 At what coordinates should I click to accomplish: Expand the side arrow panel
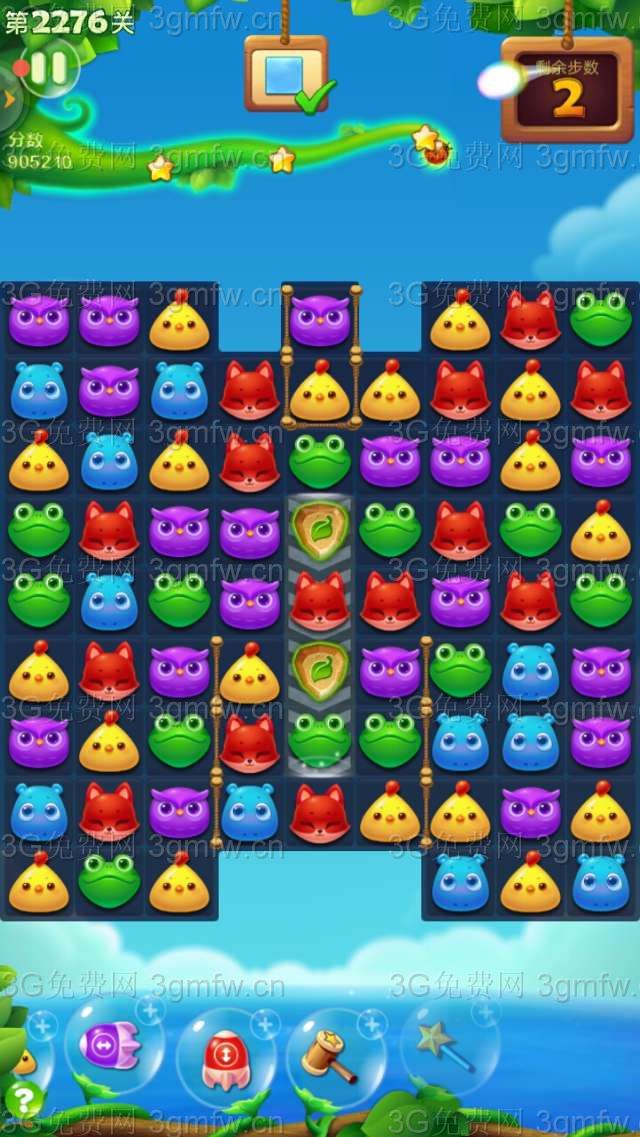[x=9, y=98]
